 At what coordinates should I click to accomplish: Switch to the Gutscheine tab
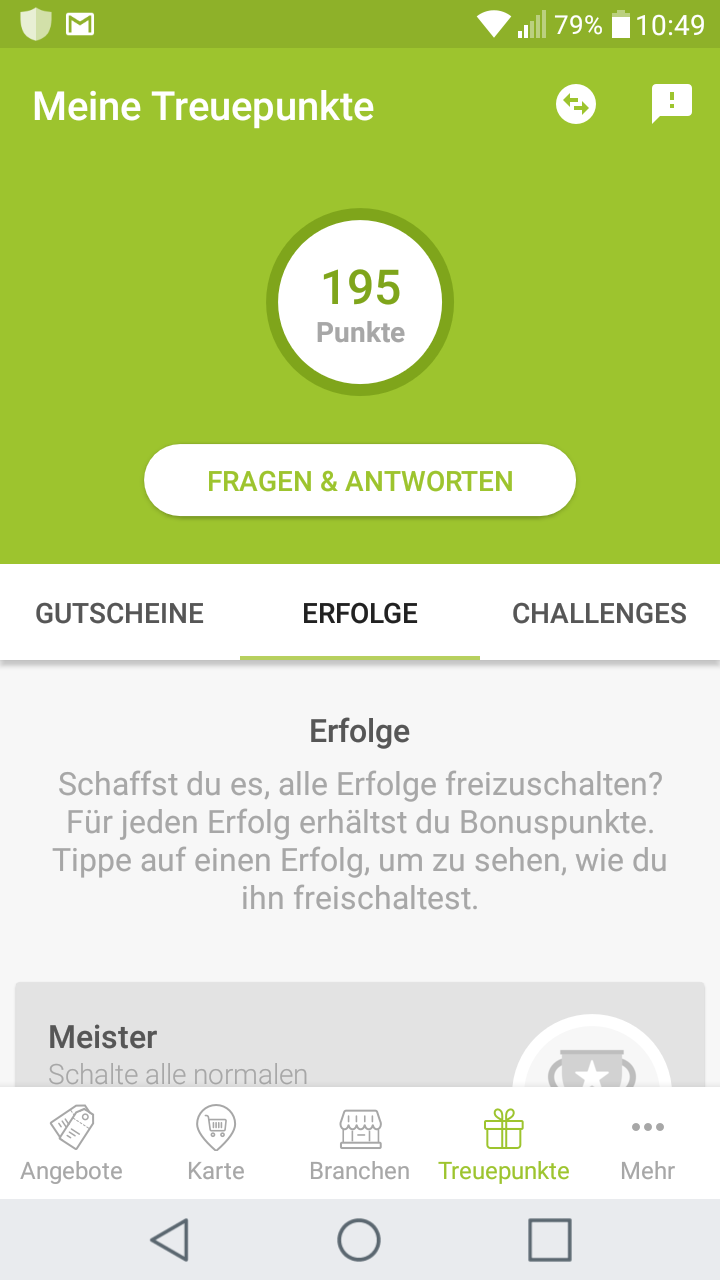[x=120, y=613]
